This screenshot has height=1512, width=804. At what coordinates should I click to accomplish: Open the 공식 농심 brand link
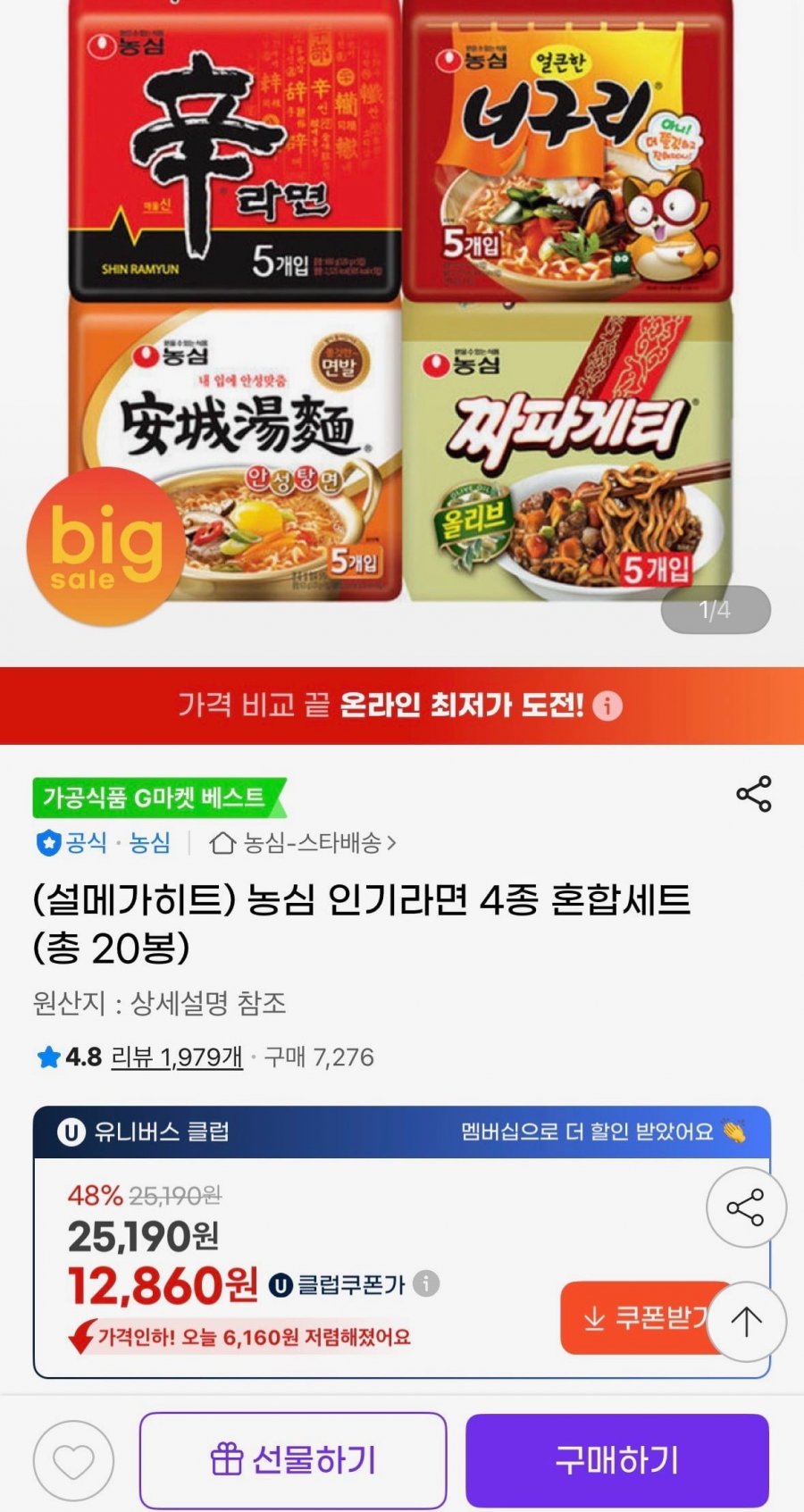pos(104,842)
